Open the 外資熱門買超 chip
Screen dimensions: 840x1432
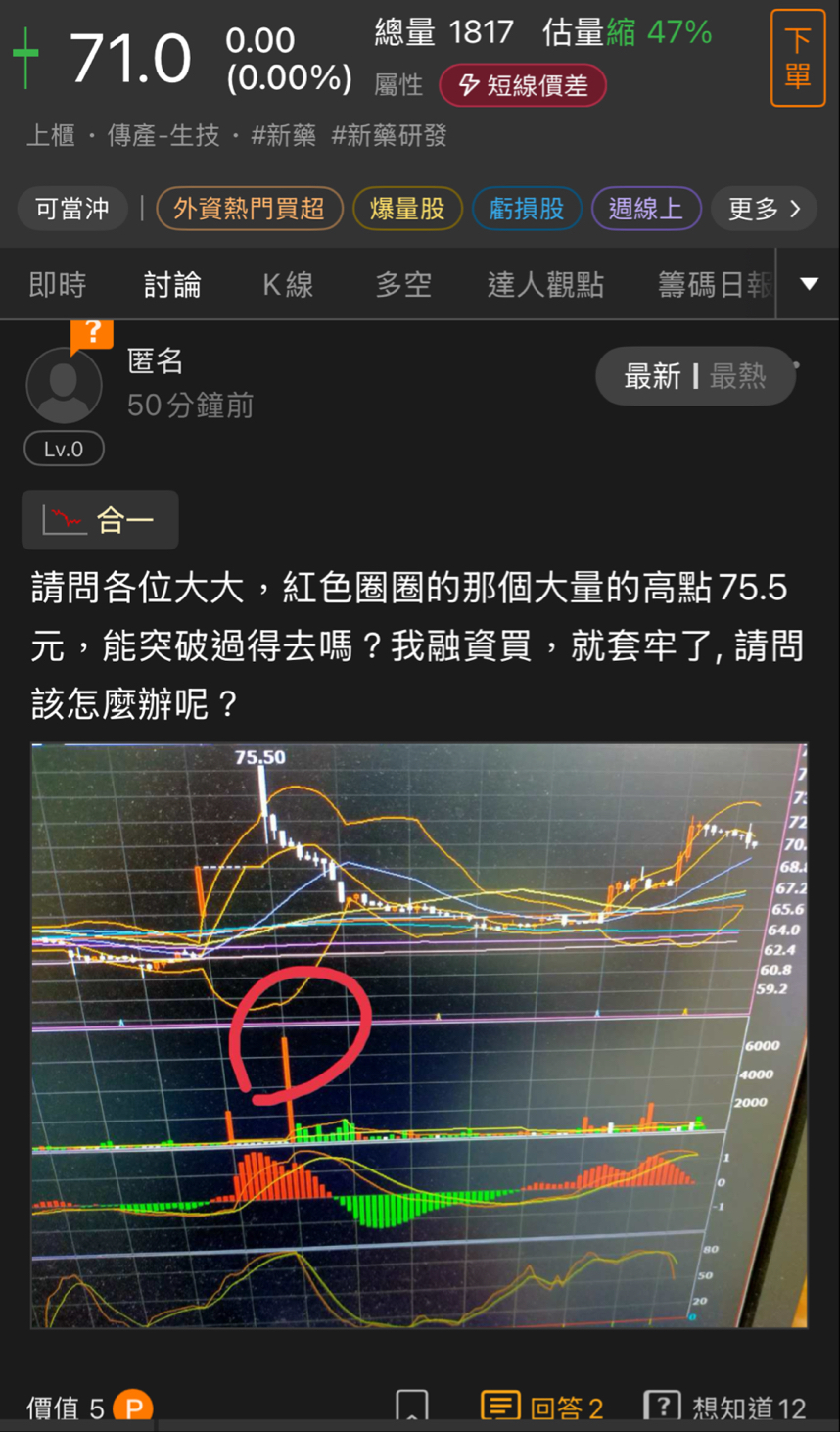249,209
